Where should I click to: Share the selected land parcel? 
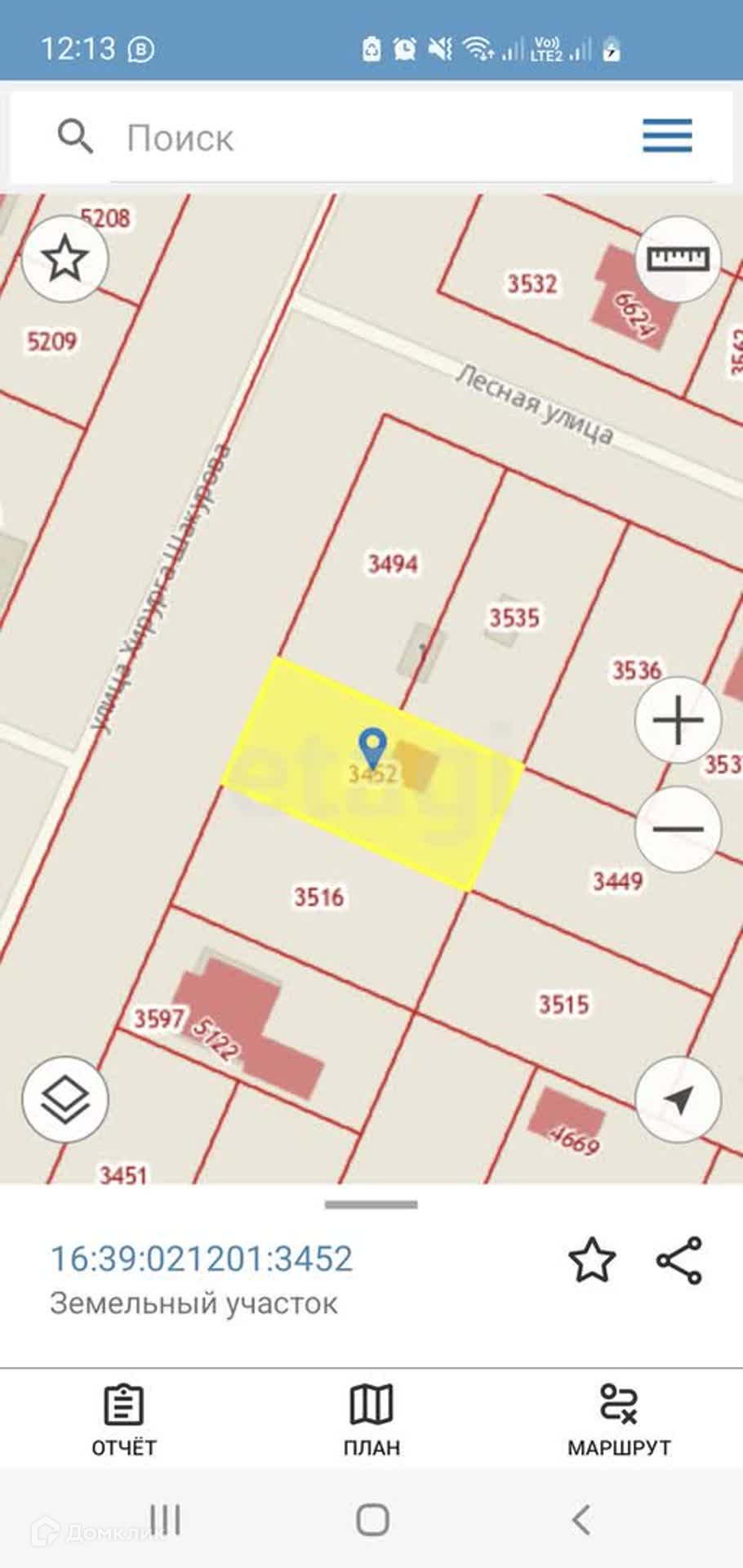point(679,1260)
